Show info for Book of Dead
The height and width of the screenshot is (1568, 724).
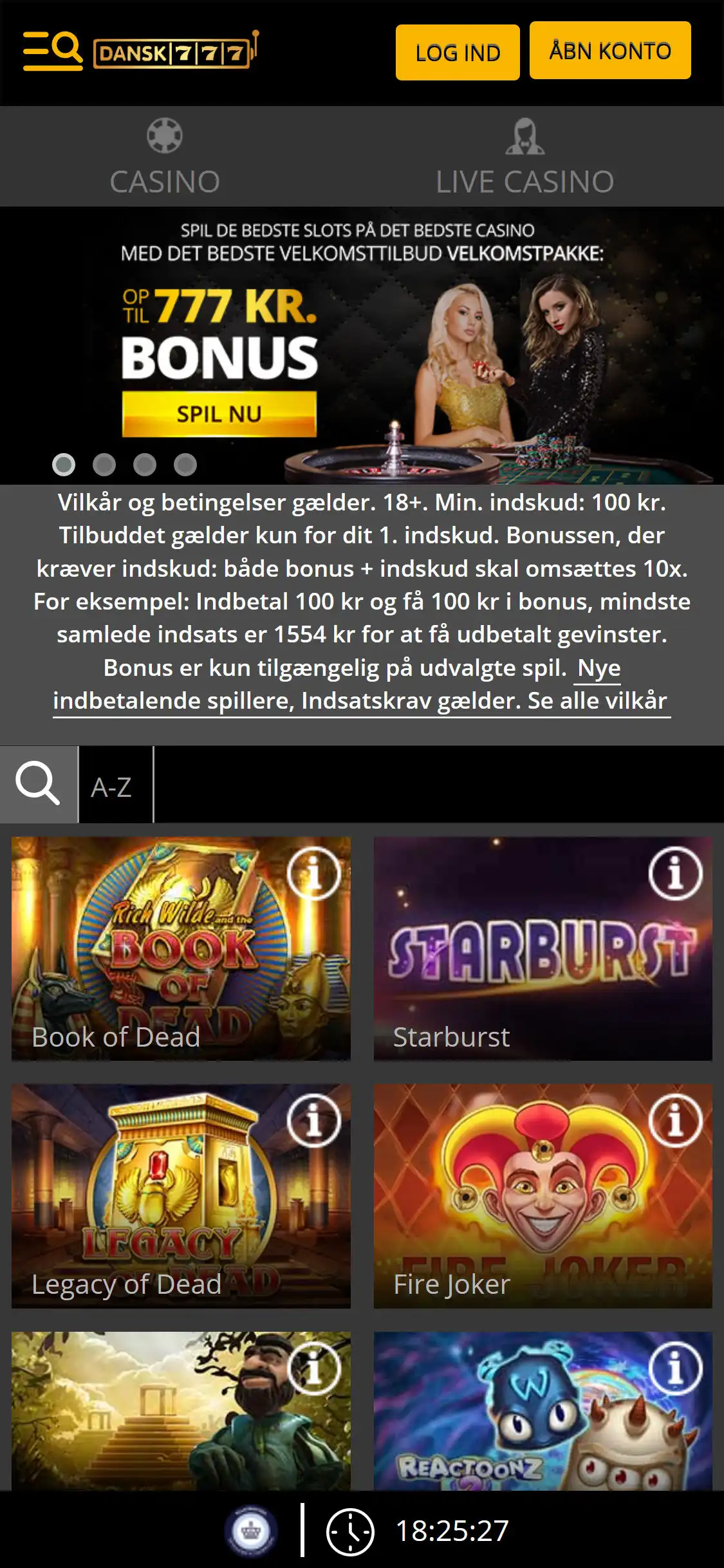tap(313, 873)
